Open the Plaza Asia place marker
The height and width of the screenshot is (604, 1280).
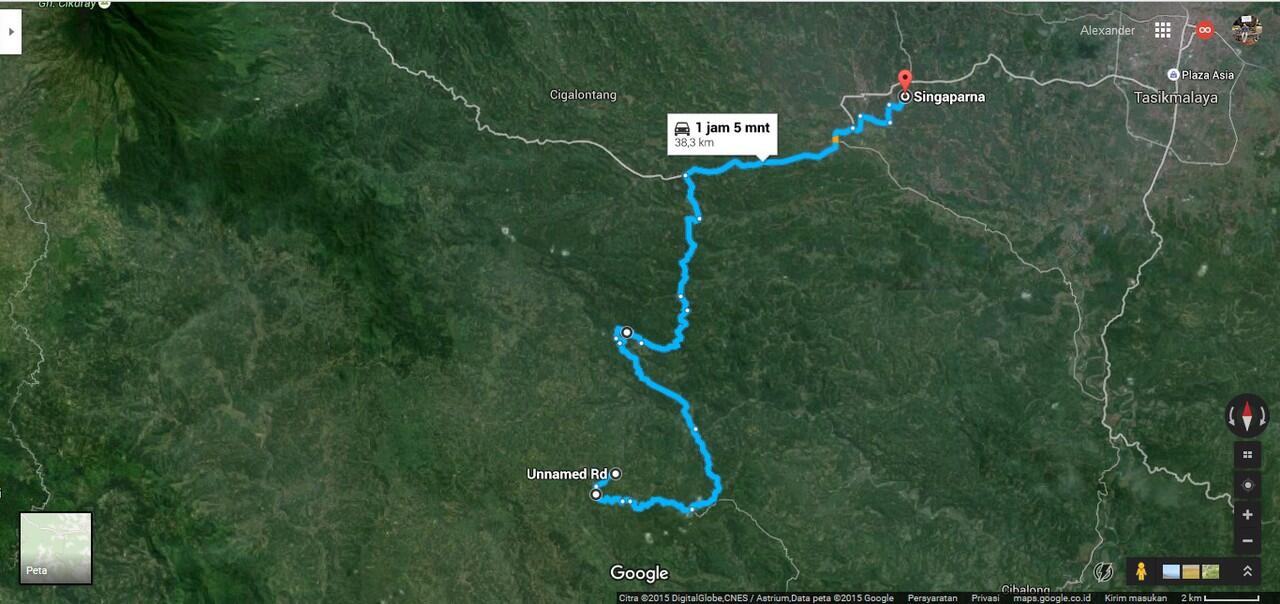pos(1174,75)
